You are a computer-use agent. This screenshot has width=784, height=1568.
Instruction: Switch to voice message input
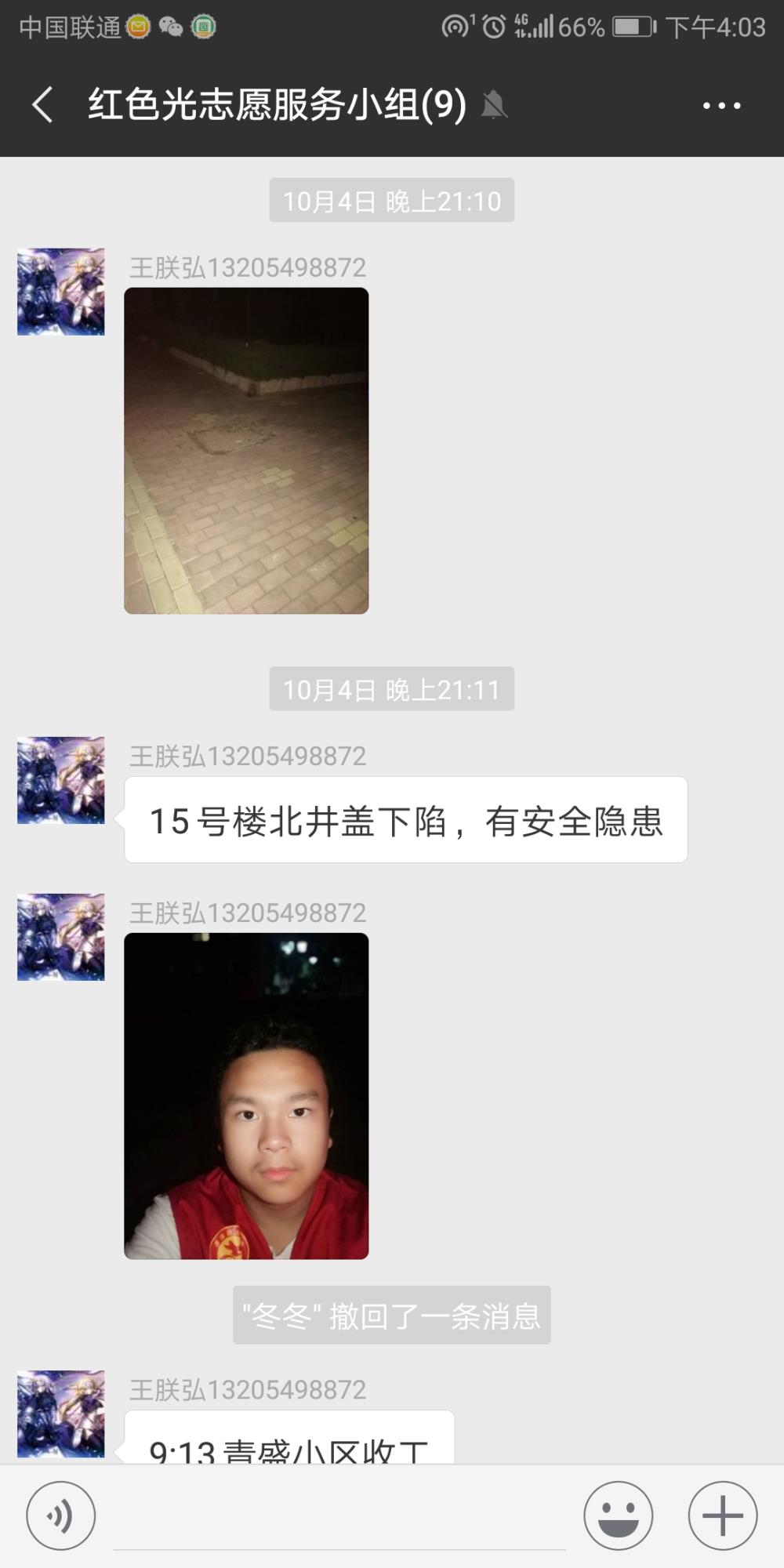61,1515
